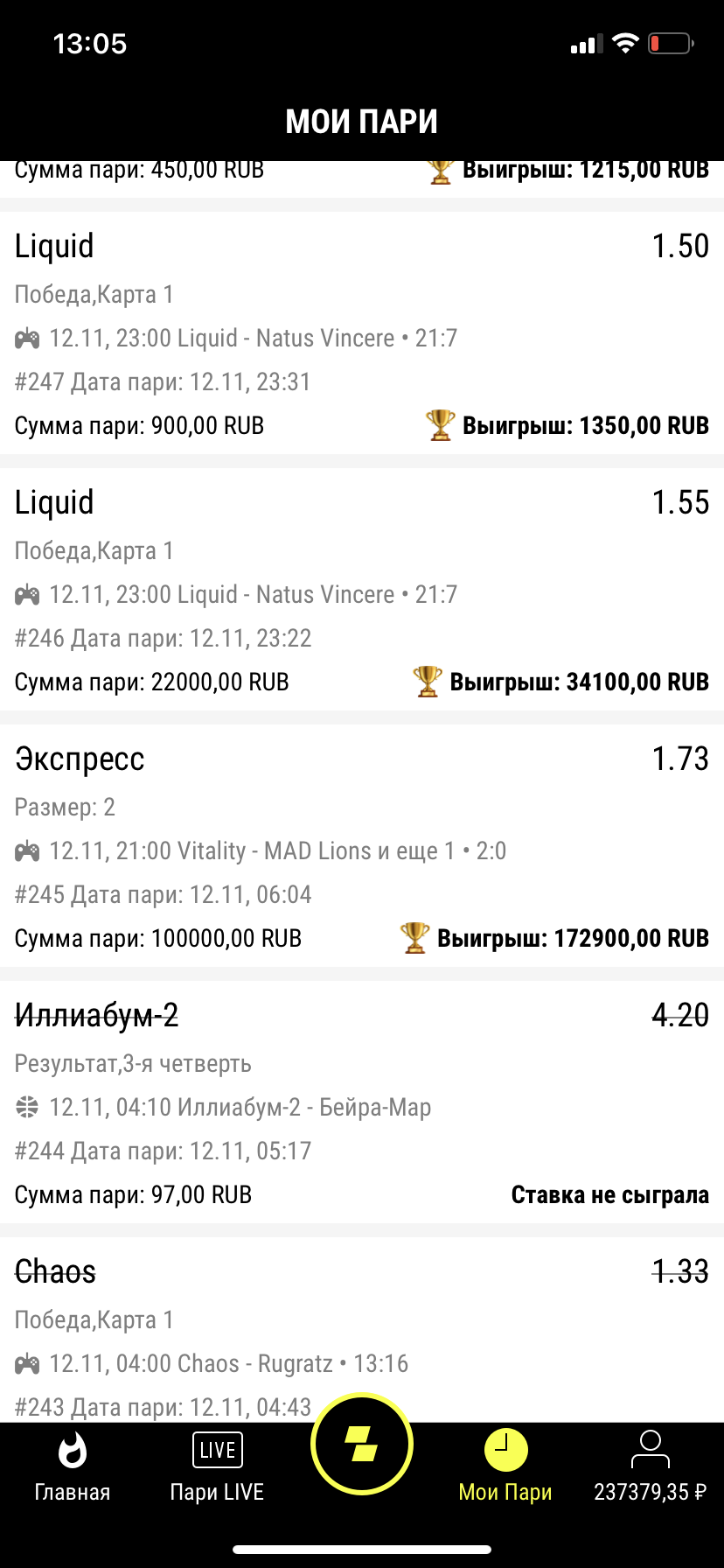Open the Пари LIVE tab
This screenshot has height=1568, width=724.
tap(217, 1468)
